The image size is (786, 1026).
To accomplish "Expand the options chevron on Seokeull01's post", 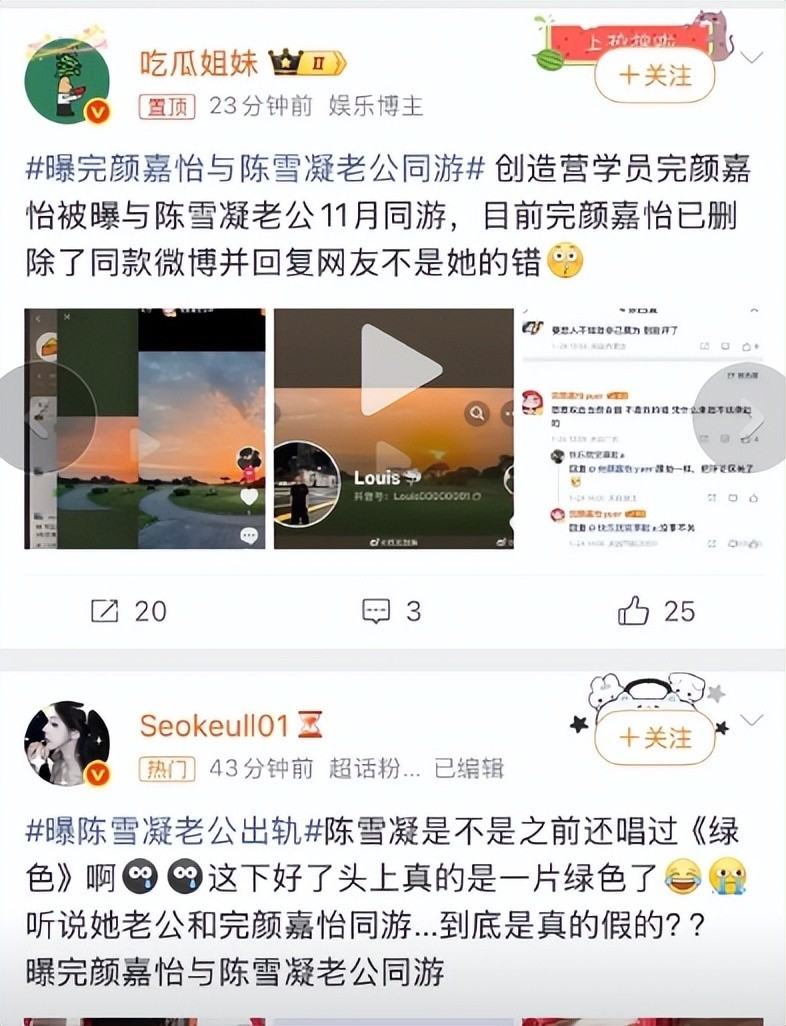I will (751, 720).
